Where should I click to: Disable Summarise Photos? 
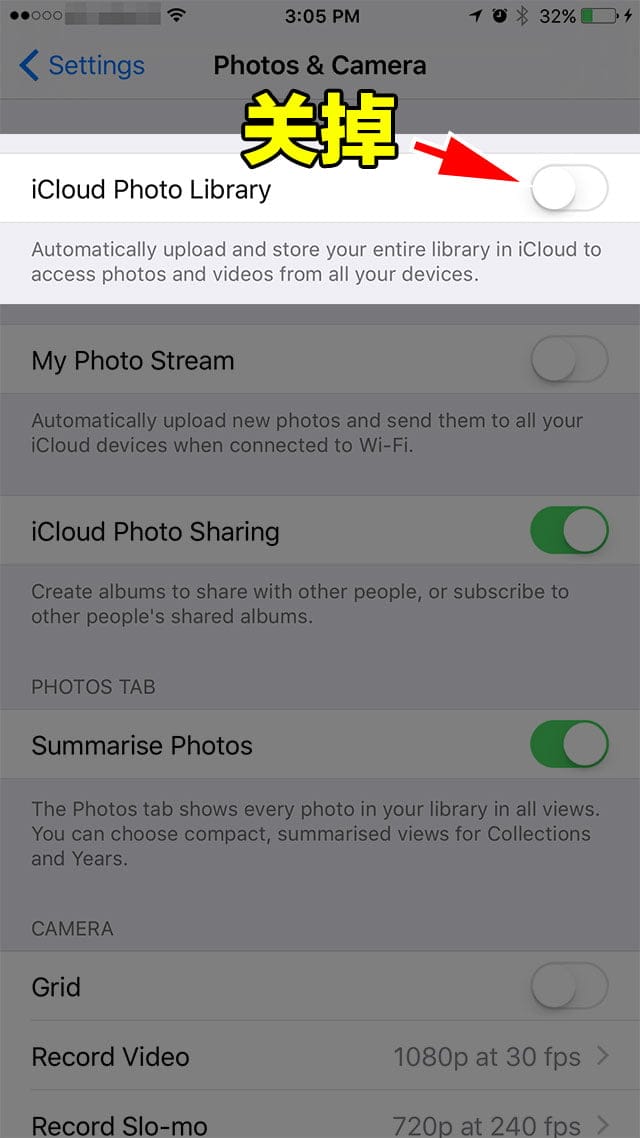[x=568, y=745]
